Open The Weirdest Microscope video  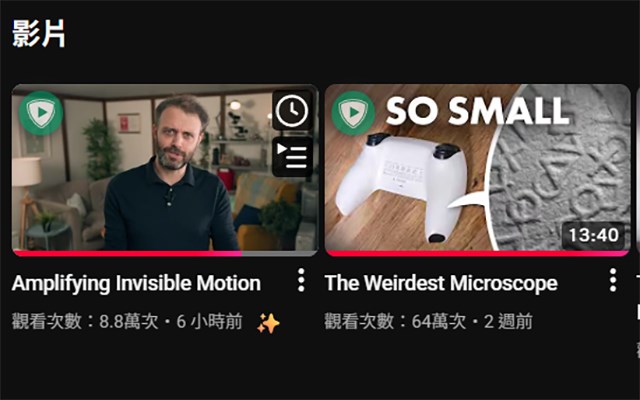click(470, 170)
